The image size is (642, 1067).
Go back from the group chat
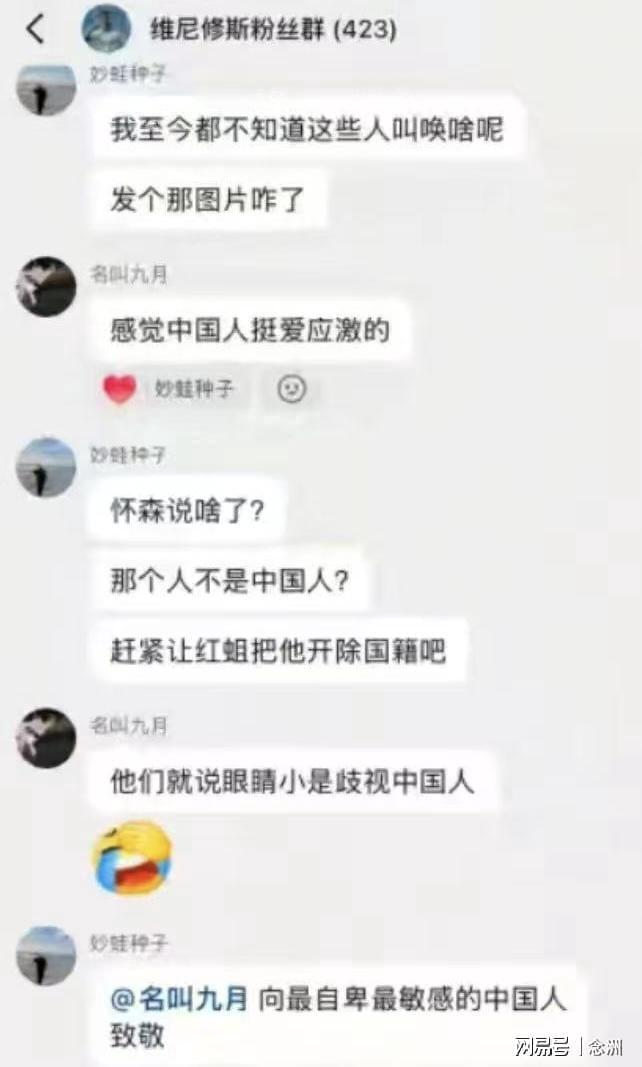(x=35, y=29)
